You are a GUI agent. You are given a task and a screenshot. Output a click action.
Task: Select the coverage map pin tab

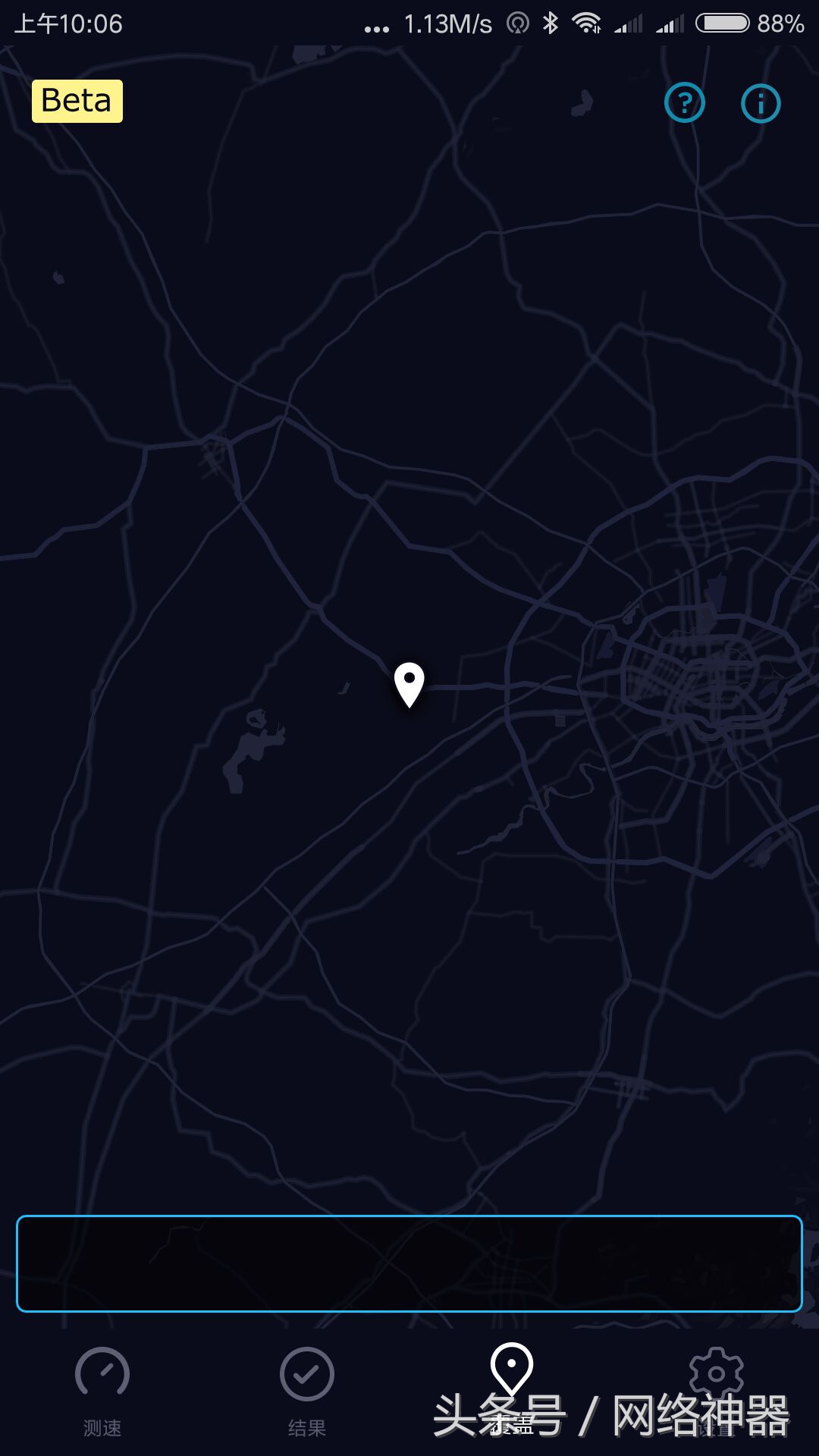[x=512, y=1376]
